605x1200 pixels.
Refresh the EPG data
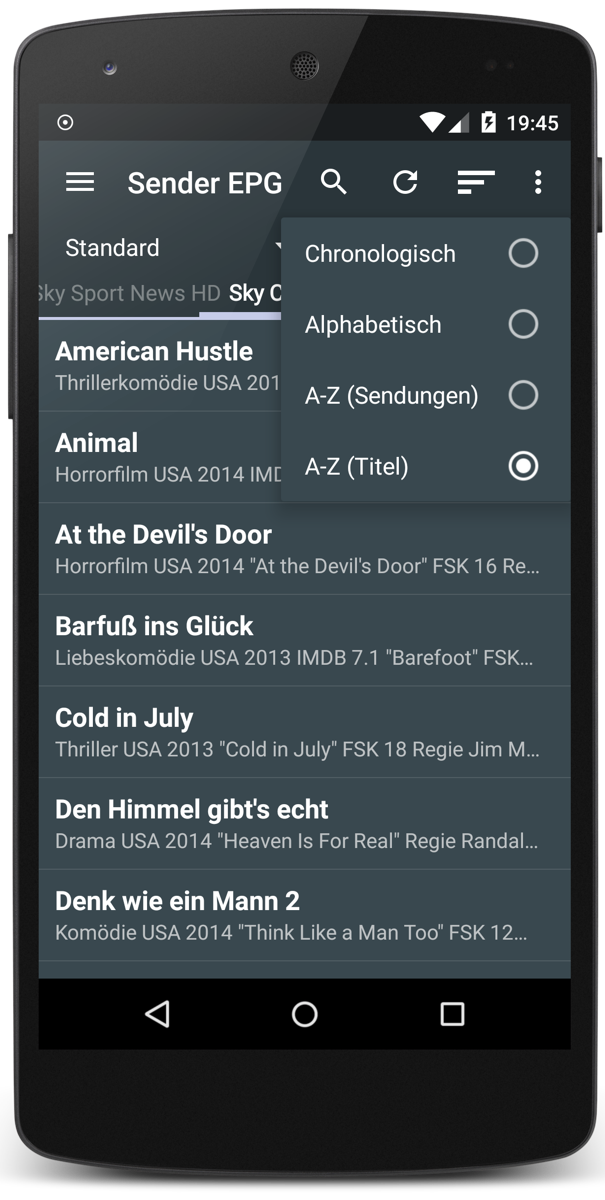click(x=405, y=182)
